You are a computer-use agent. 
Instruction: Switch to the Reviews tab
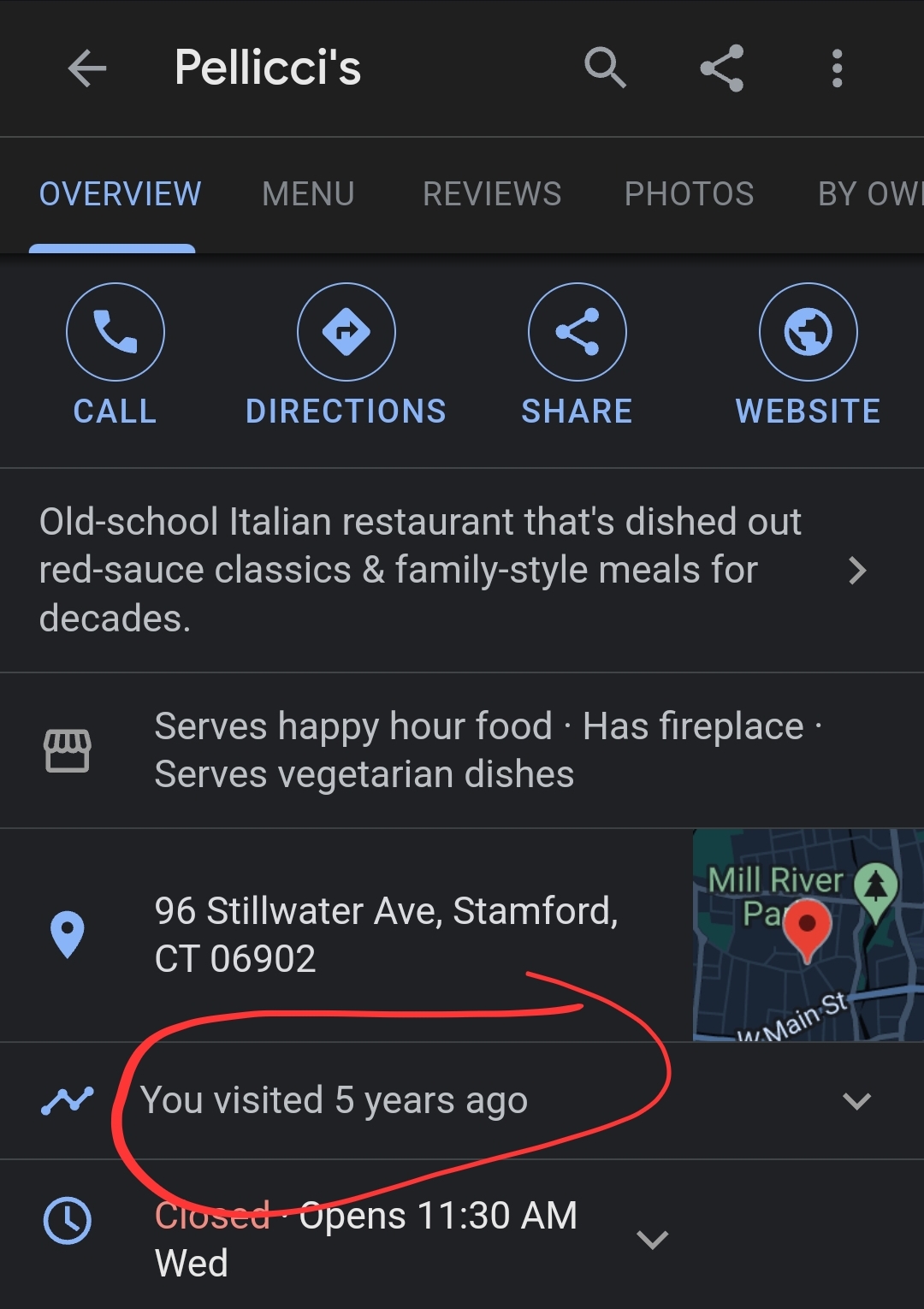[492, 194]
